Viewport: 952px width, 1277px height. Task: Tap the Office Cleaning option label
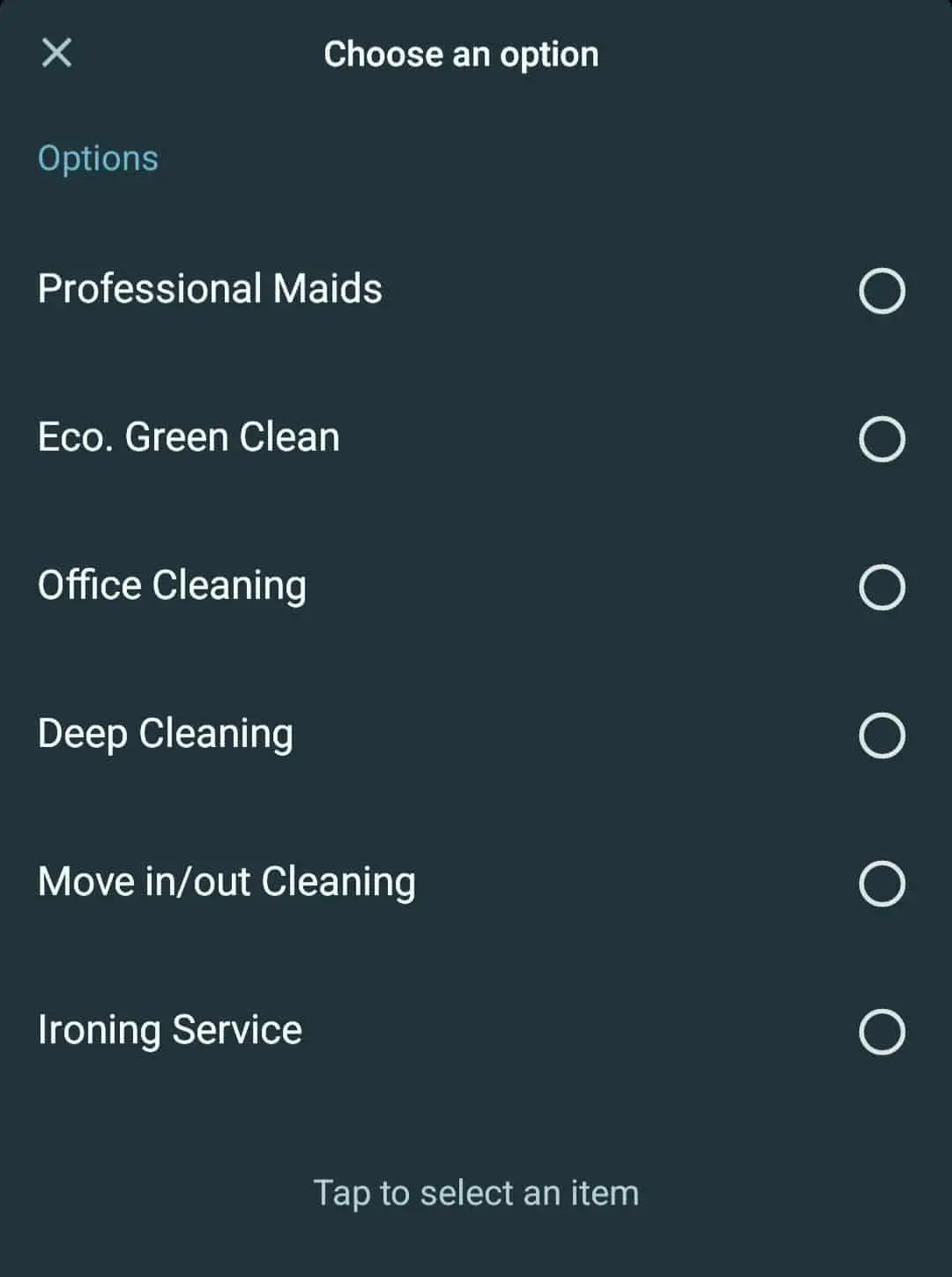171,585
